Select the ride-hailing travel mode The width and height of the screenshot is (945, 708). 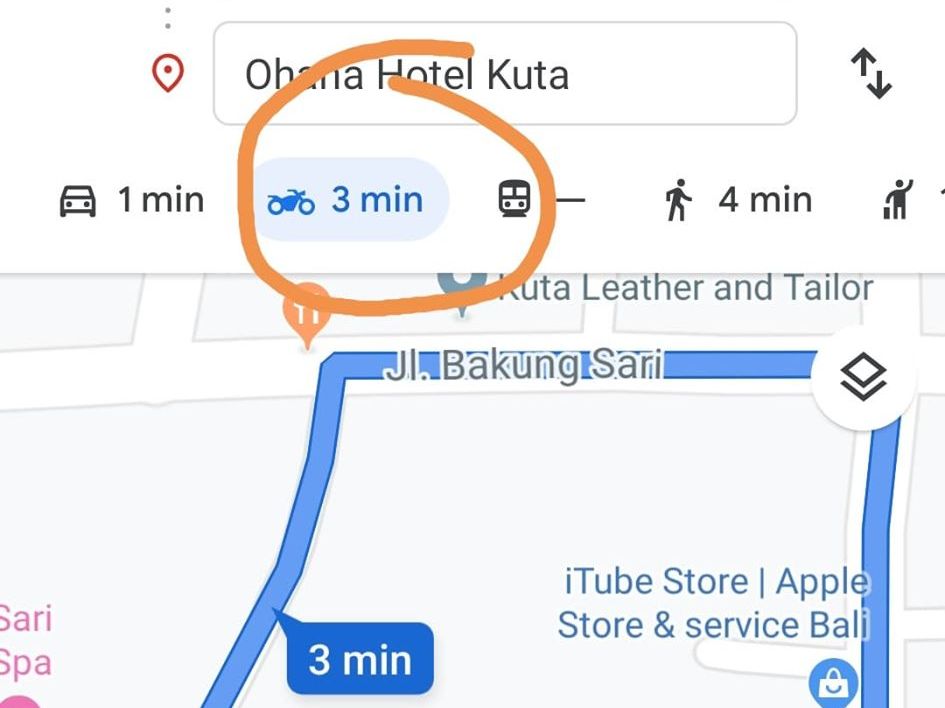904,200
